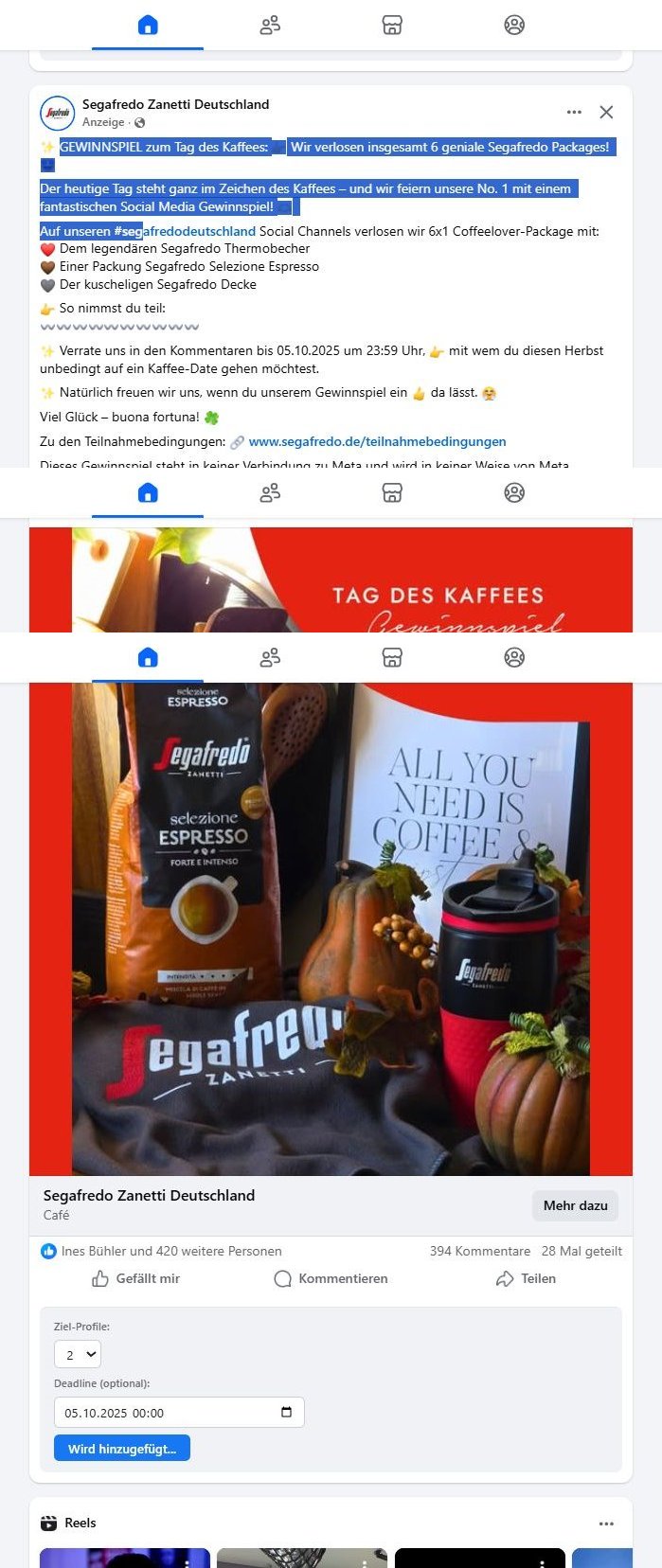Viewport: 662px width, 1568px height.
Task: Open the post's three-dot options menu
Action: (574, 112)
